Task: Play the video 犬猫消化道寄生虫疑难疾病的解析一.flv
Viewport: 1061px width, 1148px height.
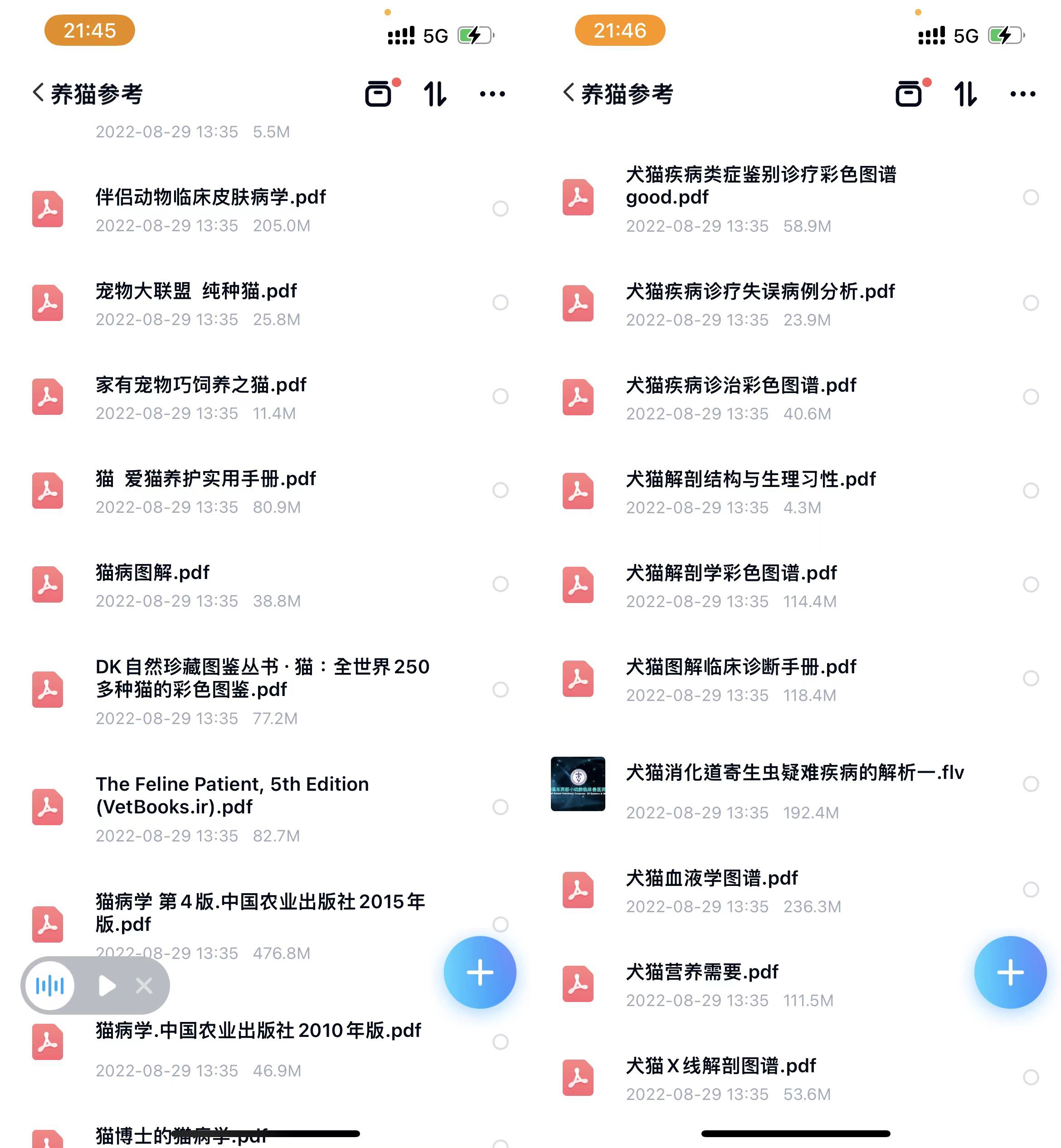Action: 578,783
